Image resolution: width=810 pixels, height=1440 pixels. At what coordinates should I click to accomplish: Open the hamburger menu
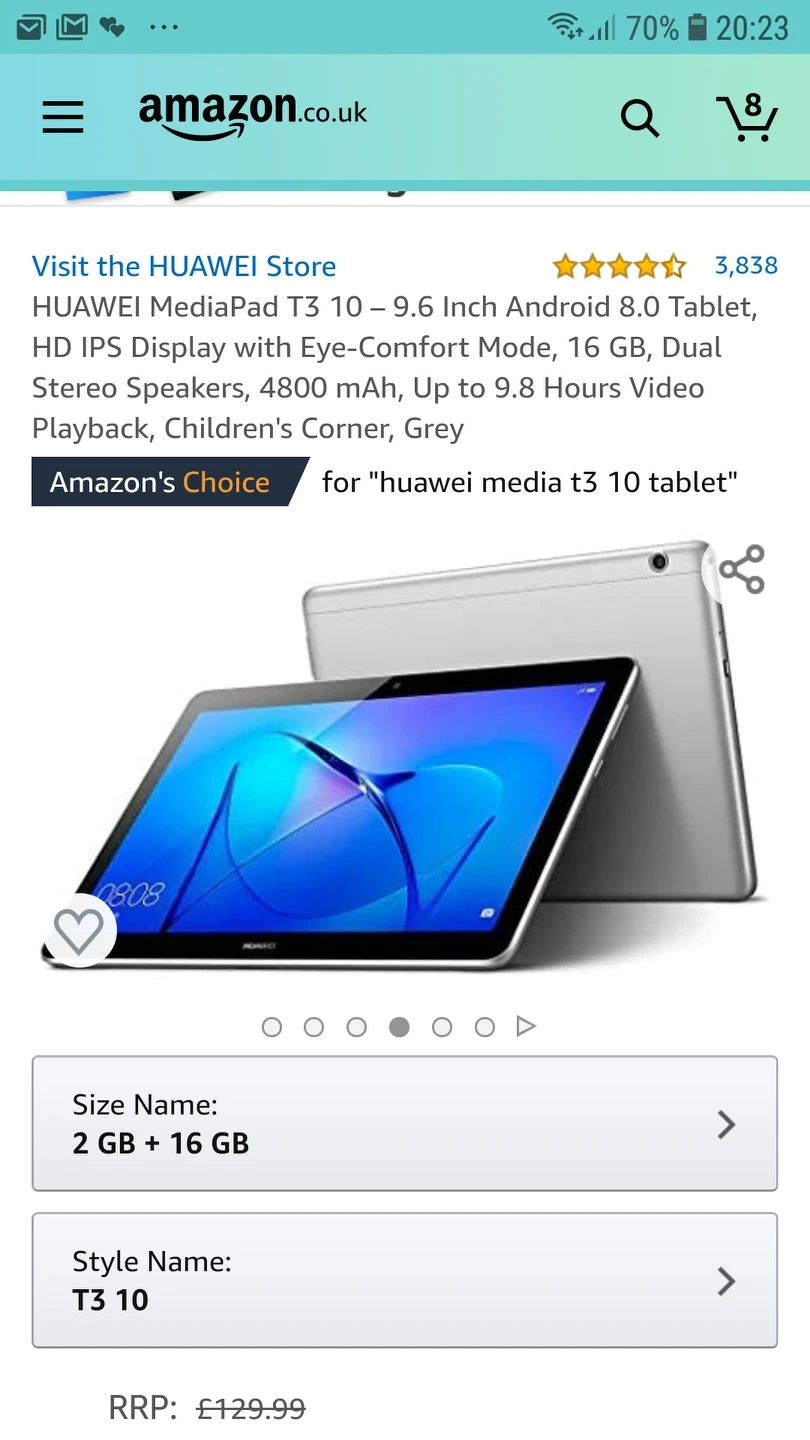[62, 118]
